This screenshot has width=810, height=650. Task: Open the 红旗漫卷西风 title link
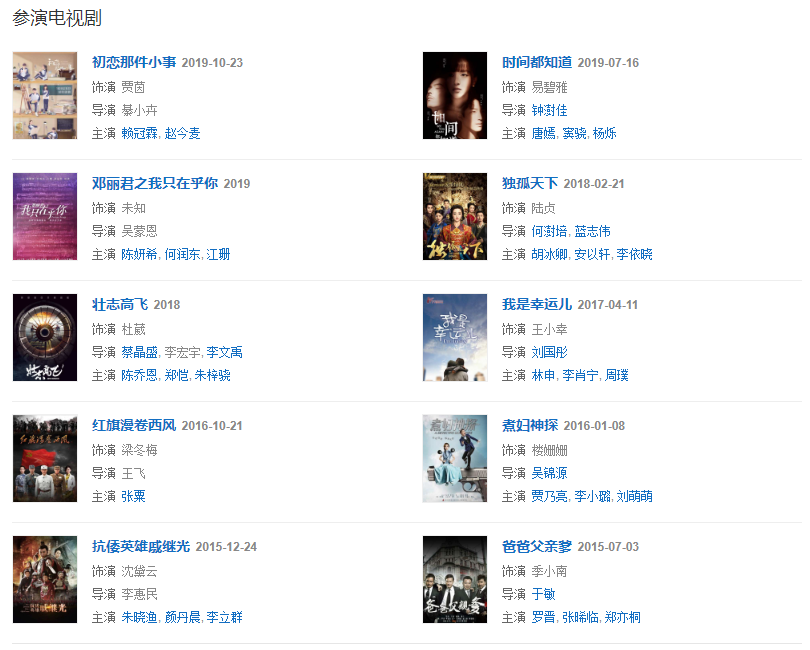134,425
